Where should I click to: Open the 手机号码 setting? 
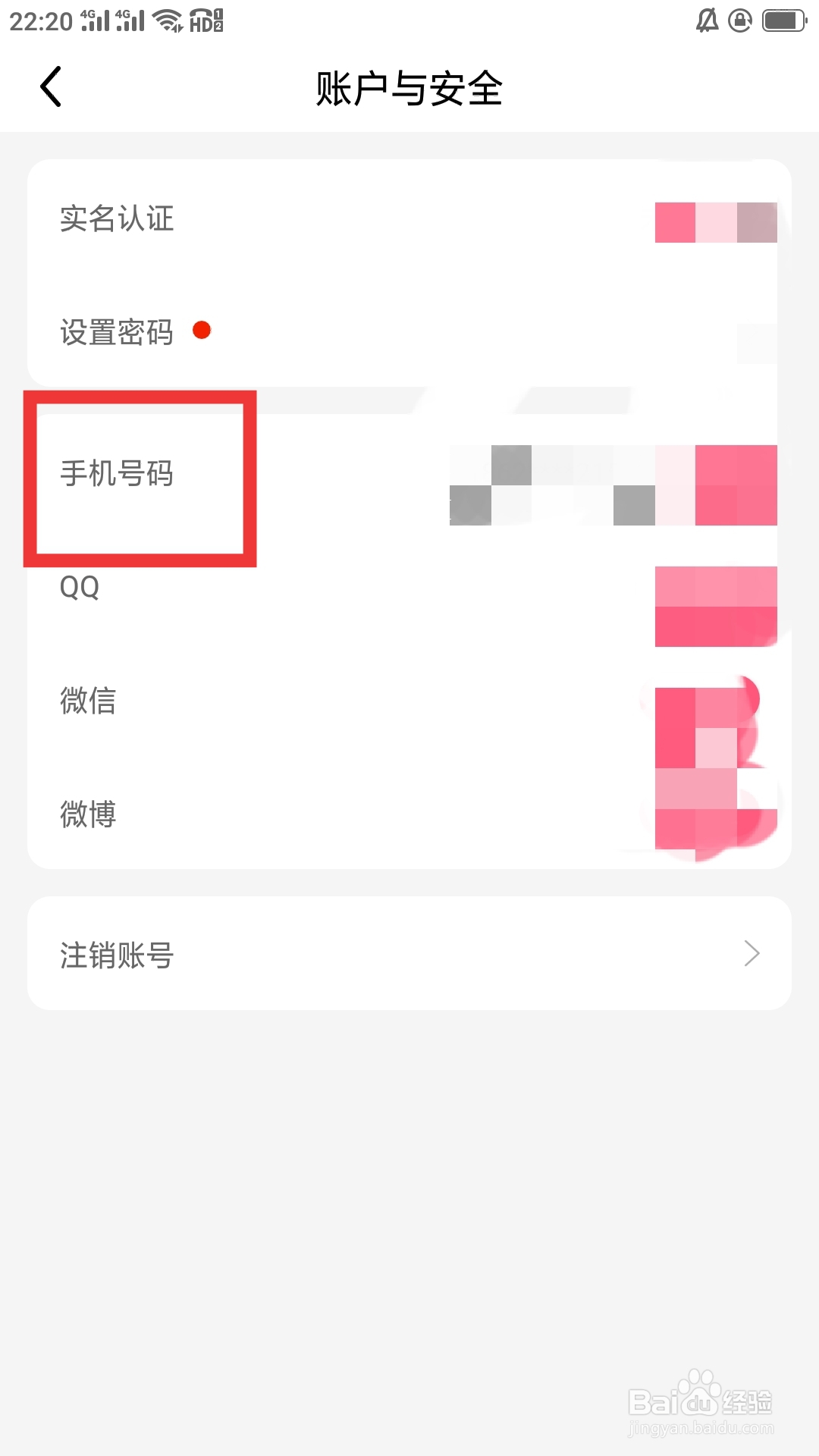click(118, 474)
